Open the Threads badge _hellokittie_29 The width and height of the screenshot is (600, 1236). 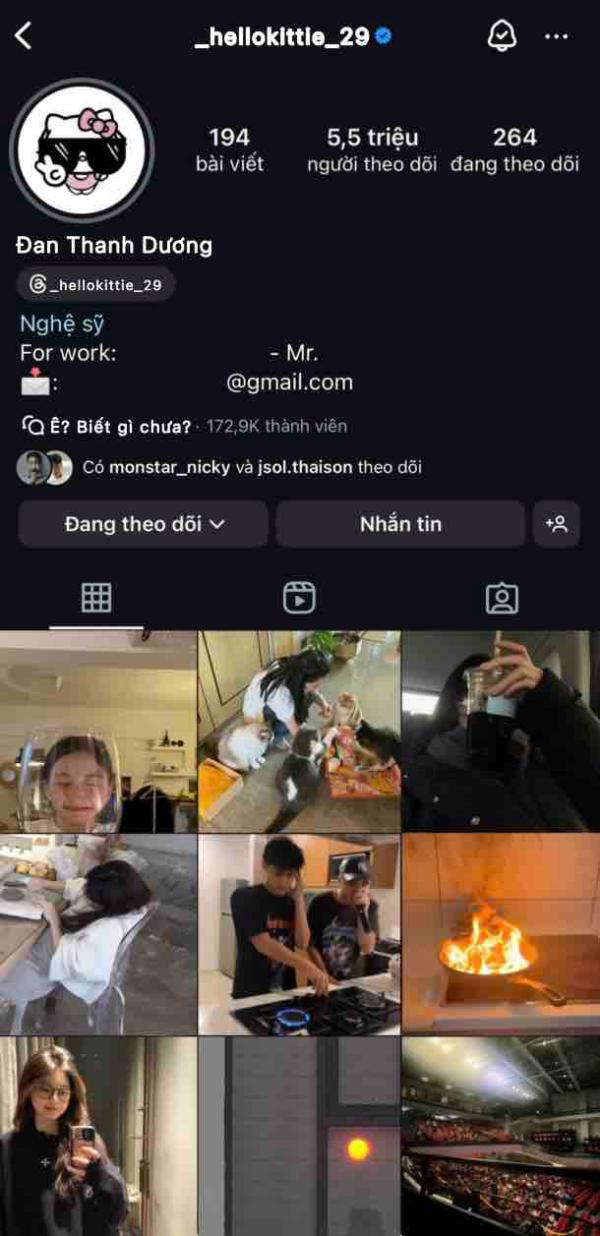click(96, 285)
